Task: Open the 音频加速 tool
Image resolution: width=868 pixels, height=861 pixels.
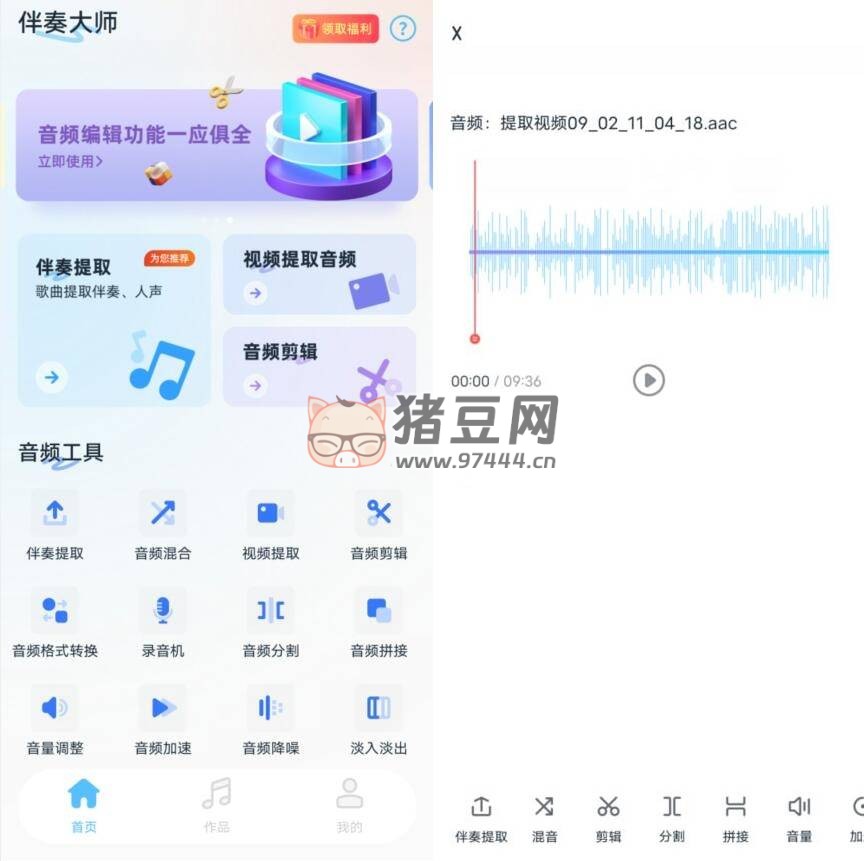Action: point(162,719)
